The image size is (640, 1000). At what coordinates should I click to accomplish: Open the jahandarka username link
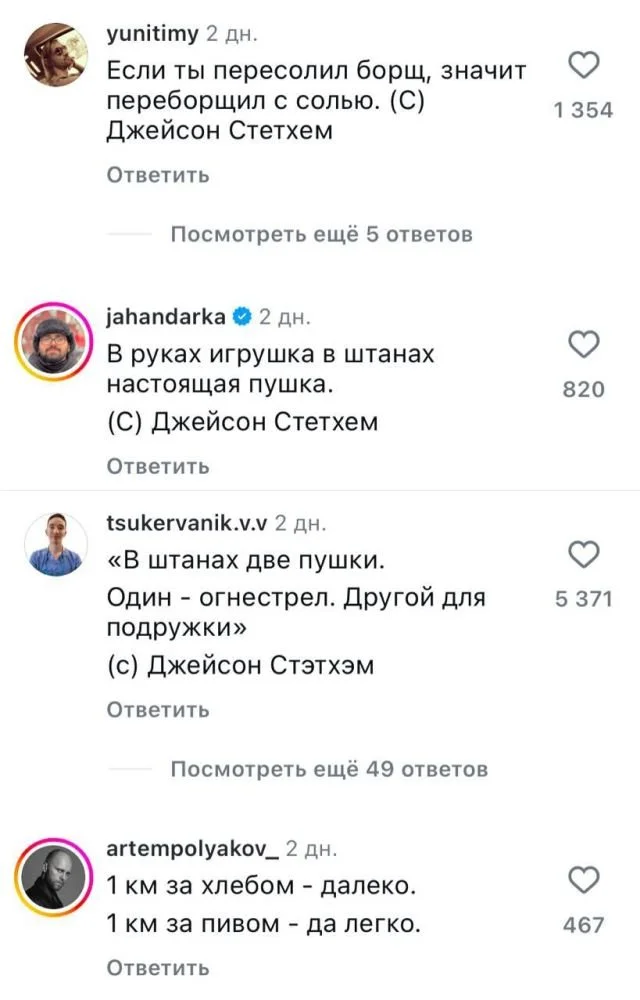click(165, 317)
